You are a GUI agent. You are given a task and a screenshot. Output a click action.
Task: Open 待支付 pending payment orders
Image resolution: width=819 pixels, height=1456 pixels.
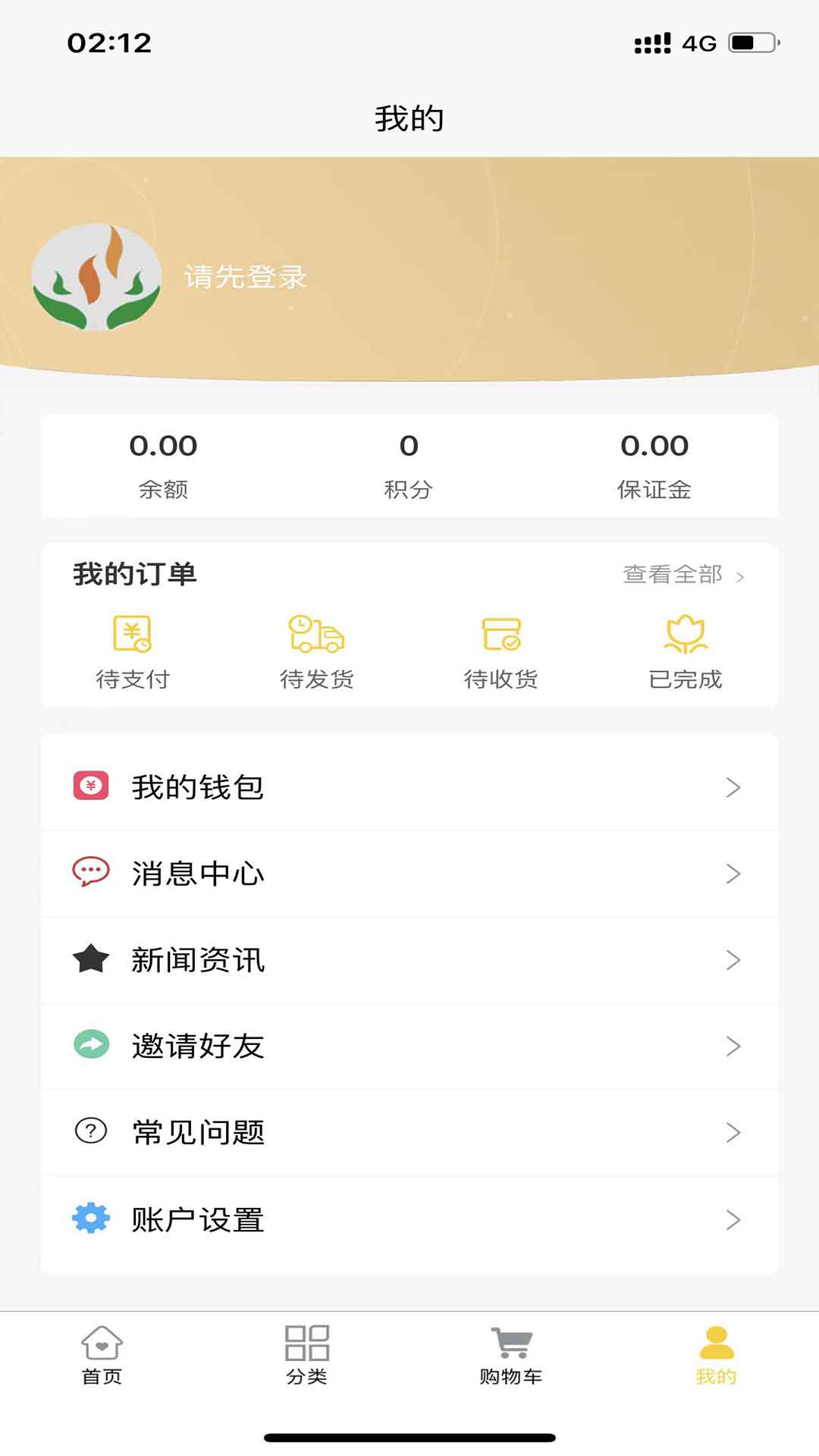[x=133, y=648]
